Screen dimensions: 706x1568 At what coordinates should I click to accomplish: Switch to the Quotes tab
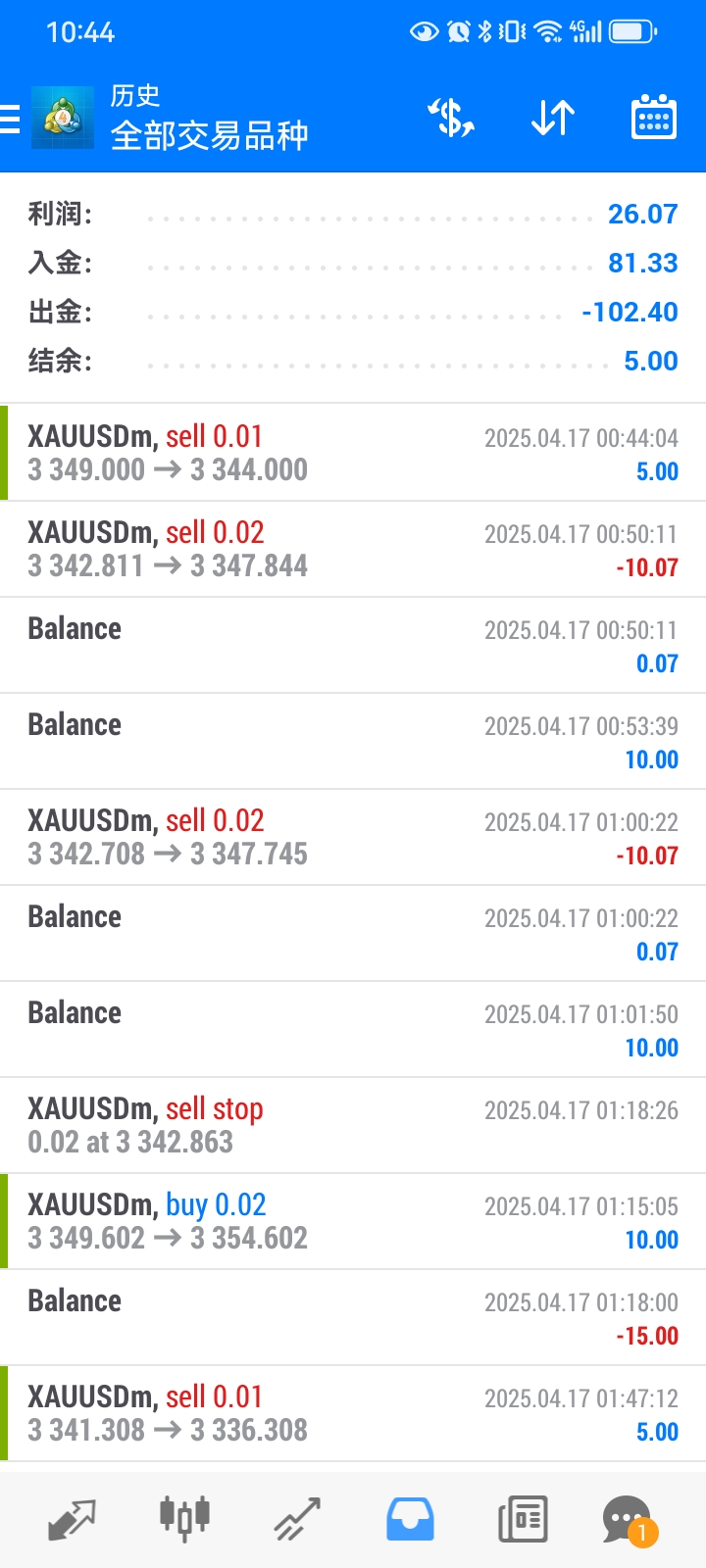click(x=72, y=1521)
